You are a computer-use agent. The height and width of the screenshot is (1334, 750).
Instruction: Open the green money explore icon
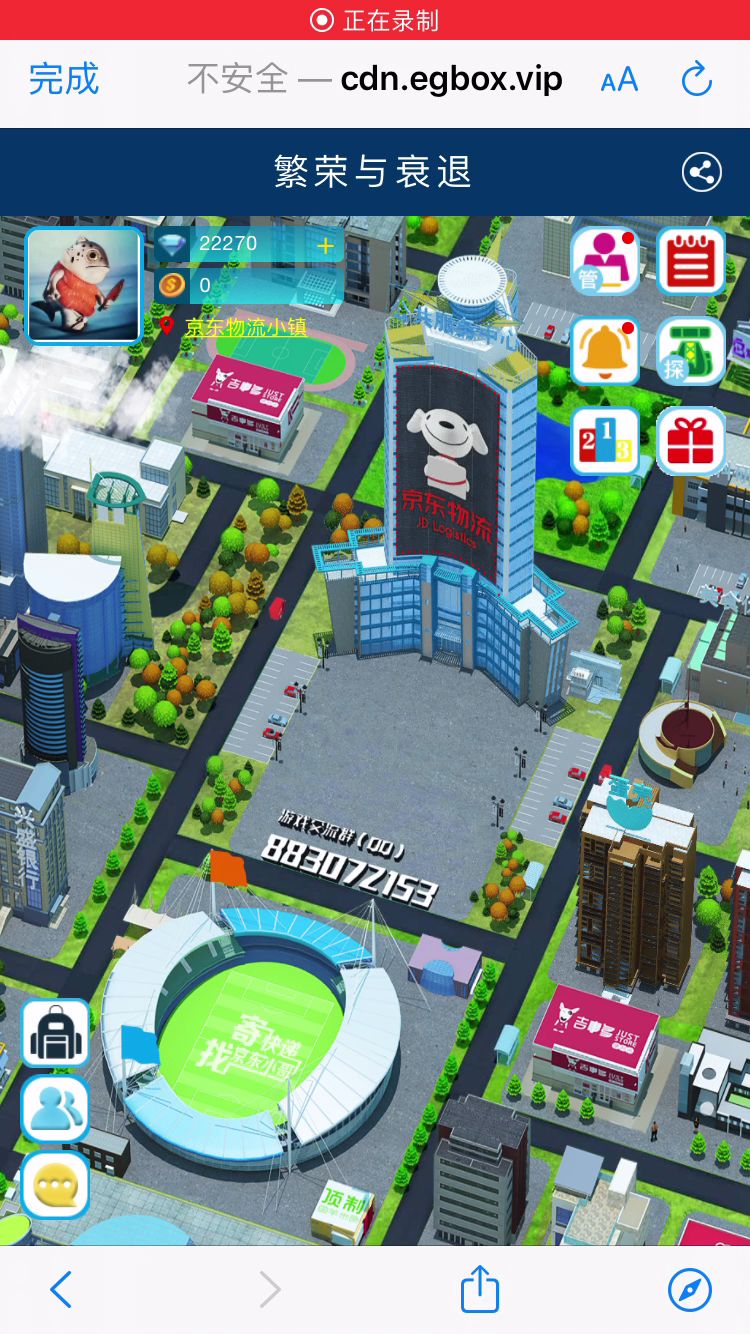click(x=691, y=351)
